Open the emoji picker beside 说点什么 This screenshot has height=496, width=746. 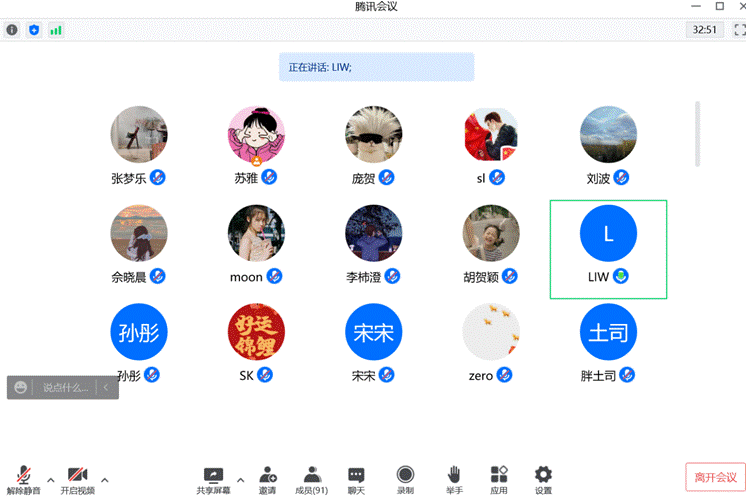[21, 387]
